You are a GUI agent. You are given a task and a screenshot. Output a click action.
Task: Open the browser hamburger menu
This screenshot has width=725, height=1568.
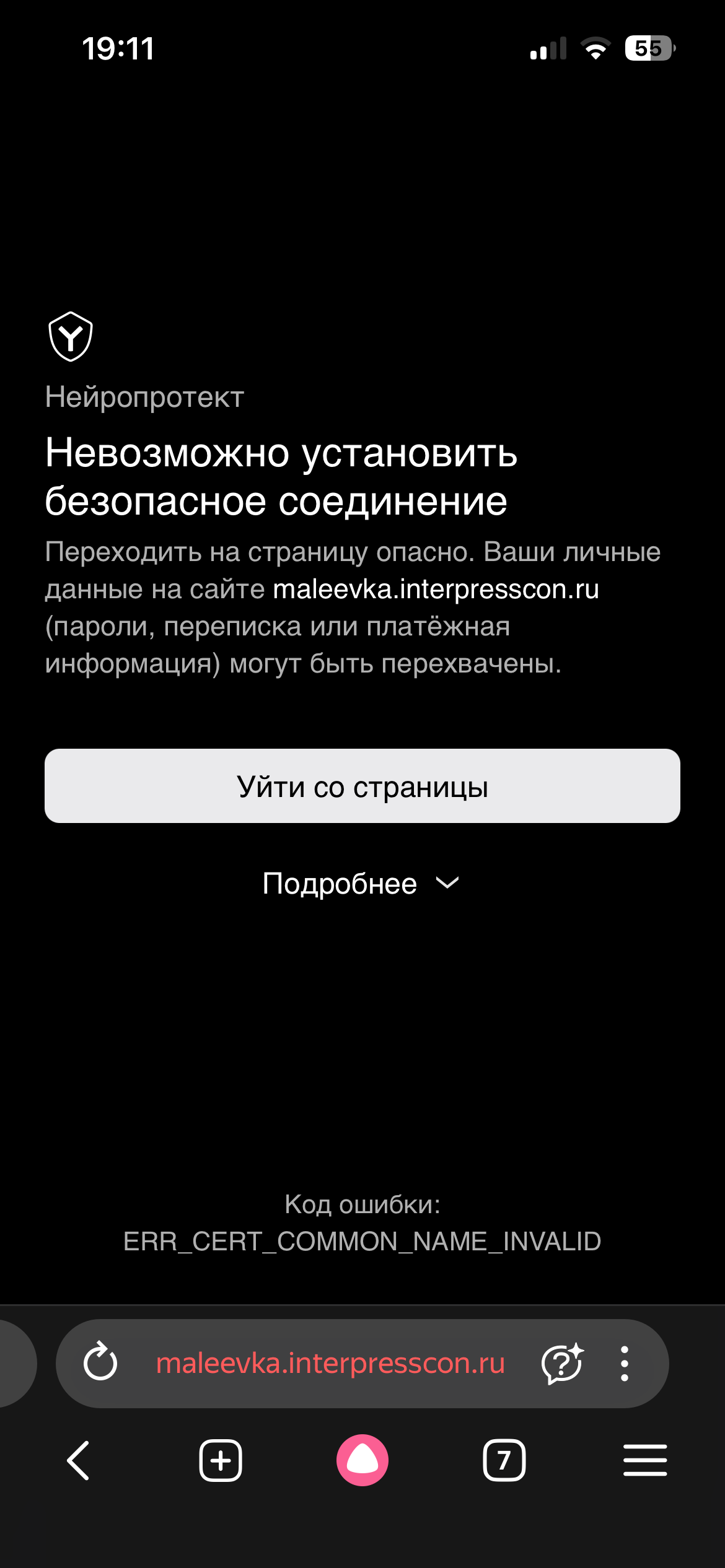click(645, 1460)
